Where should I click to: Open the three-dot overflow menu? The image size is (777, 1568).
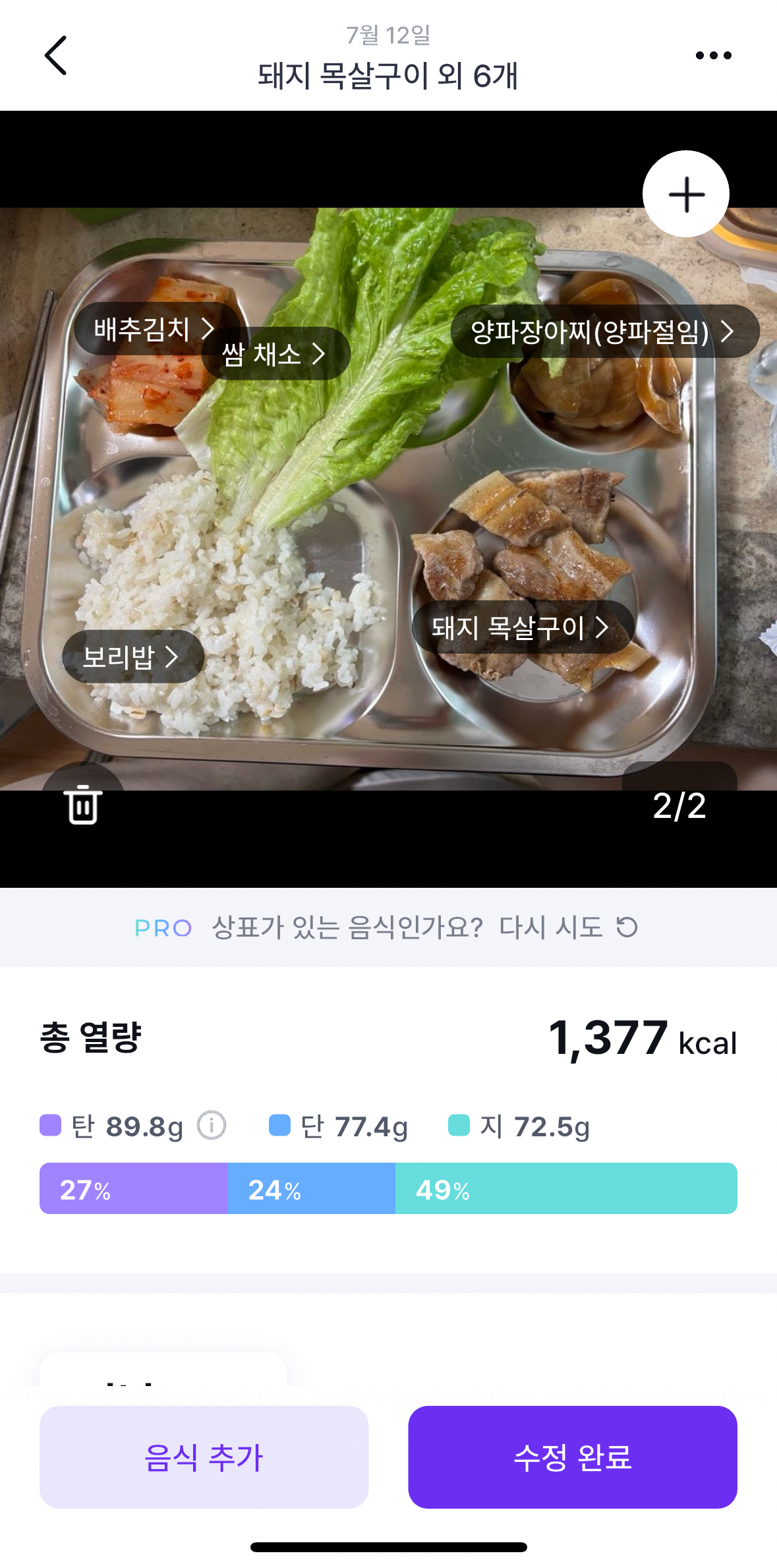point(713,55)
